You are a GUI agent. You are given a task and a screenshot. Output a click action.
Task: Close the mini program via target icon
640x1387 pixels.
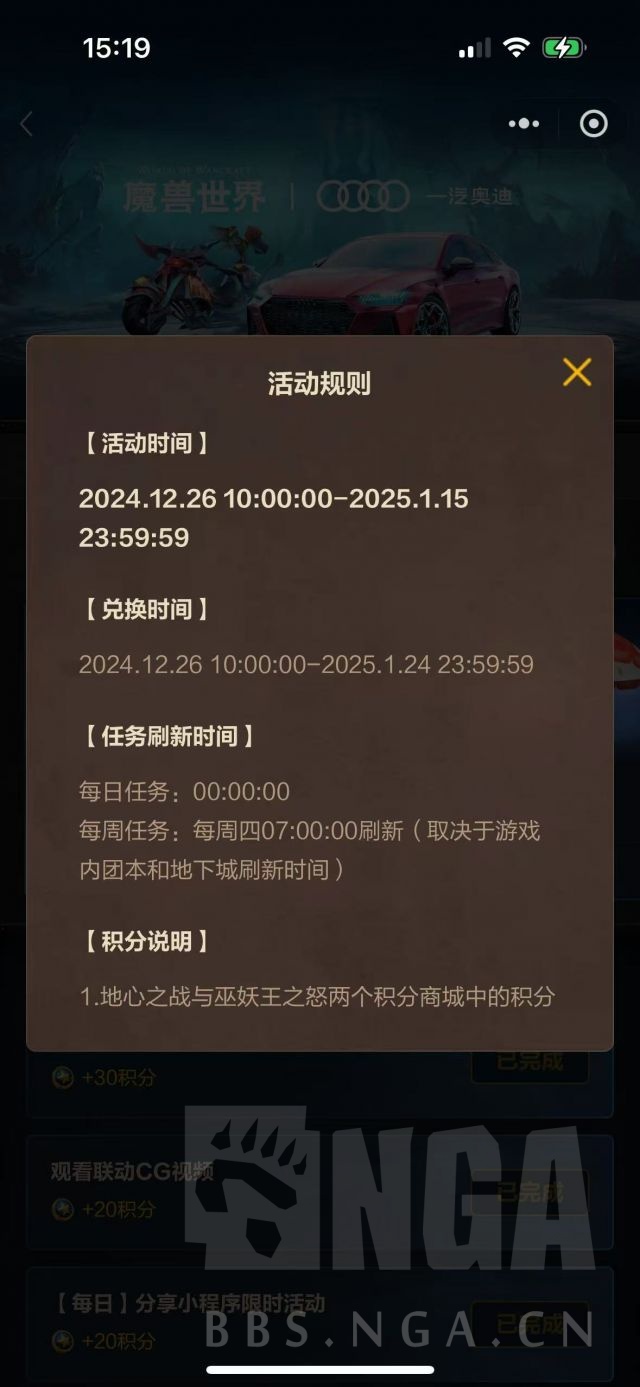coord(594,124)
